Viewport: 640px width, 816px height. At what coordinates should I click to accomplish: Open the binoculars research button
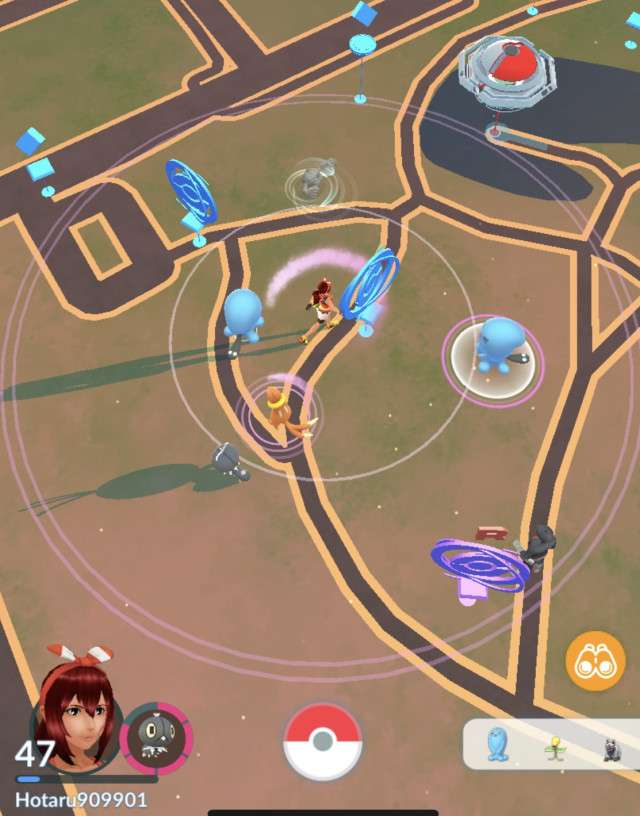(x=595, y=660)
